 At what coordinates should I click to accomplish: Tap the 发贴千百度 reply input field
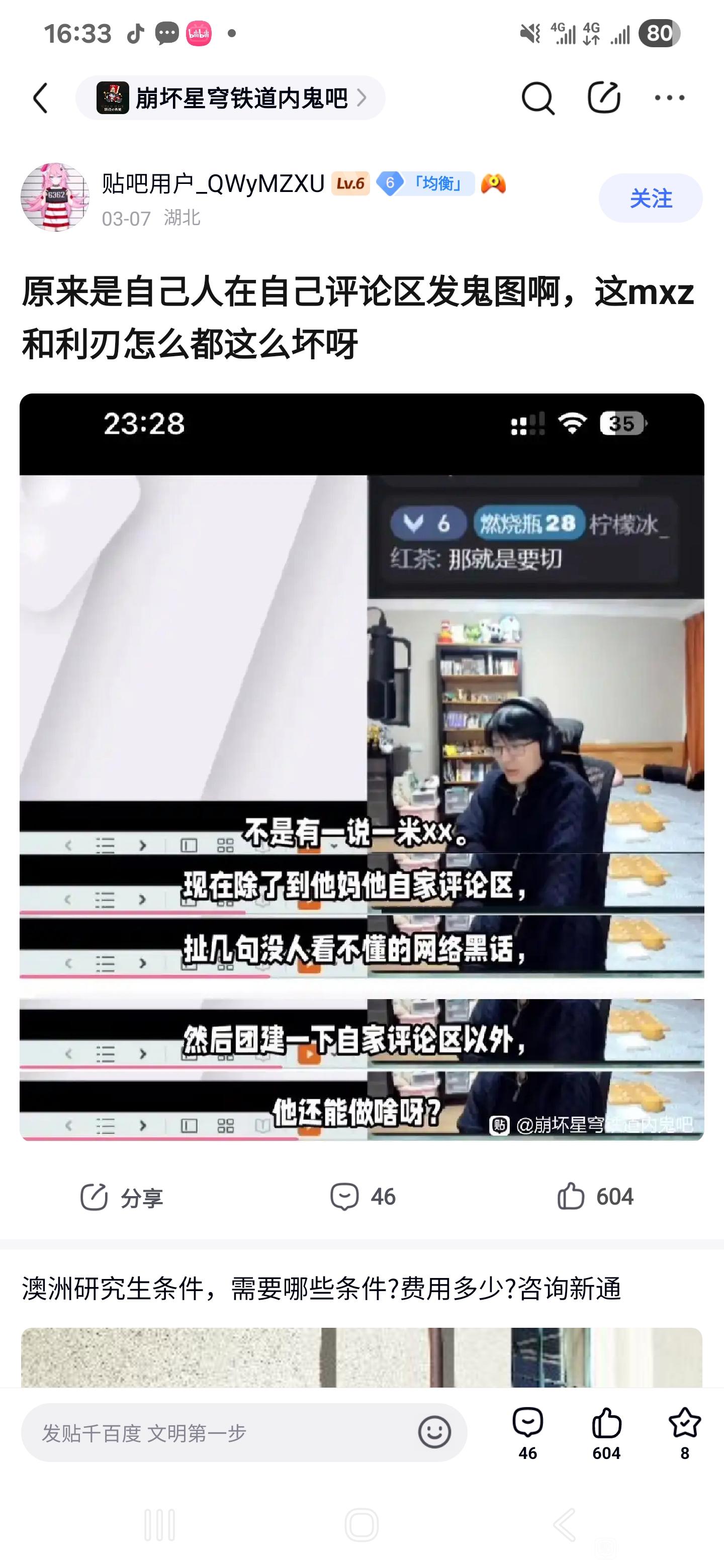tap(244, 1432)
